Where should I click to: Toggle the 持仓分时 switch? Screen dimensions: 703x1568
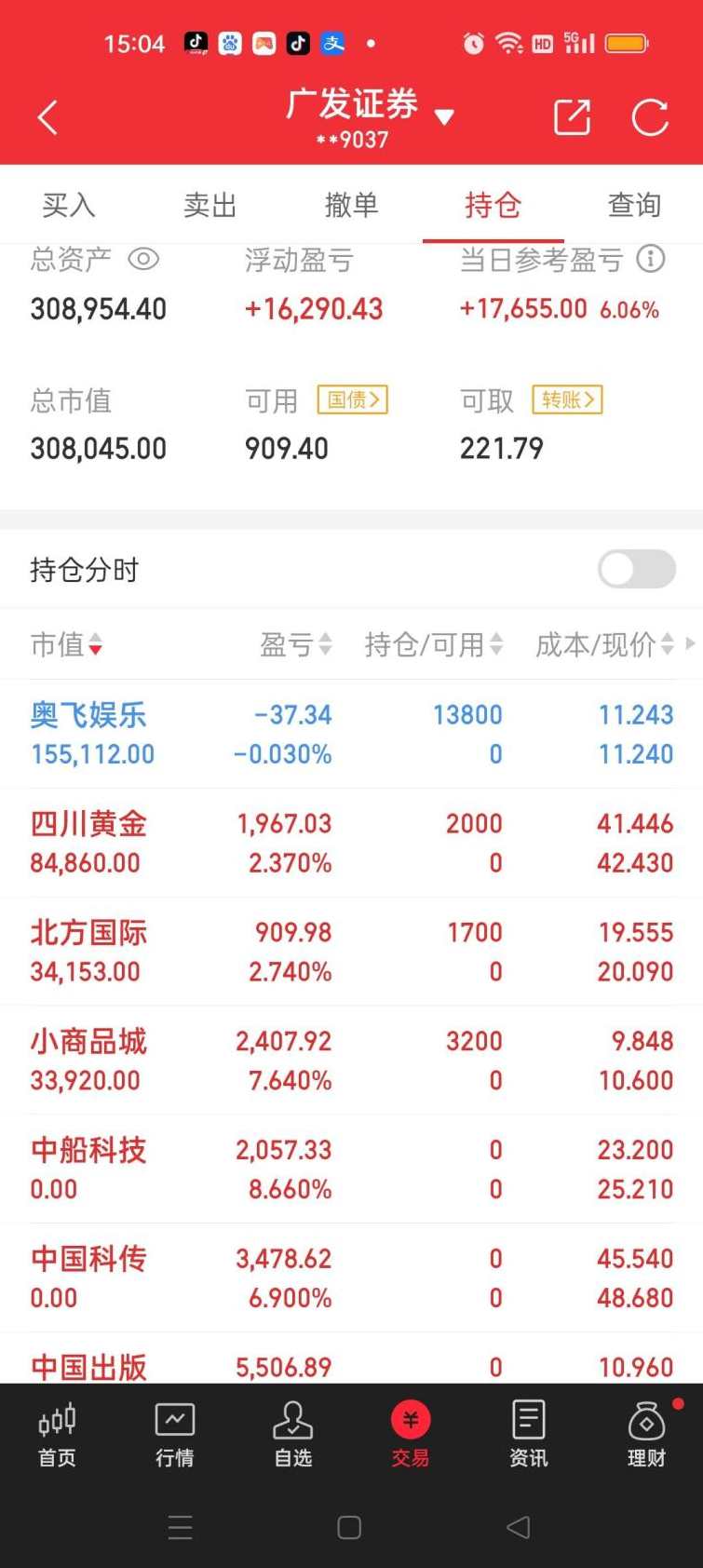tap(637, 569)
